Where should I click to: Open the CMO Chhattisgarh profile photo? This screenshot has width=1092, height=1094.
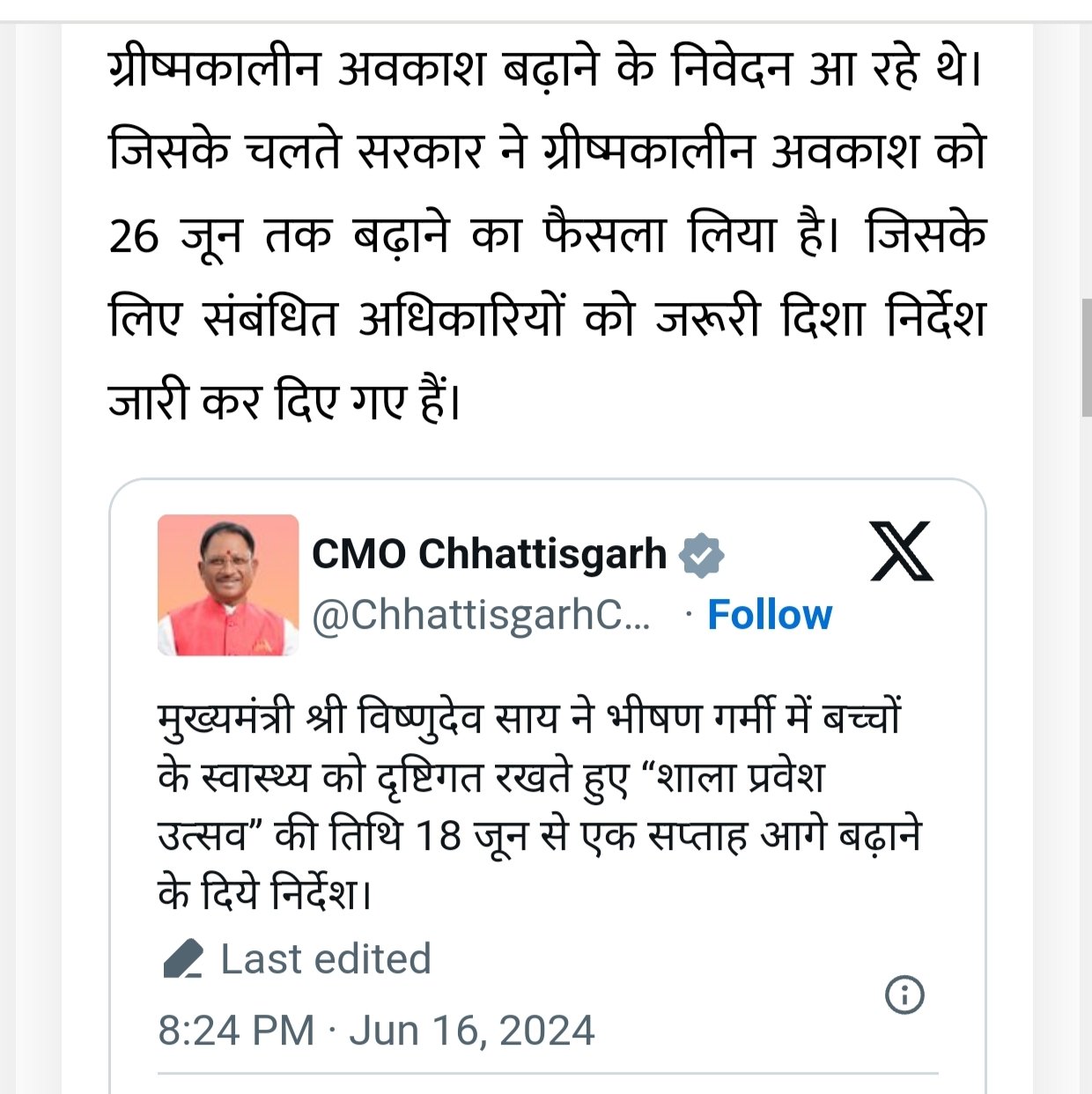click(228, 585)
